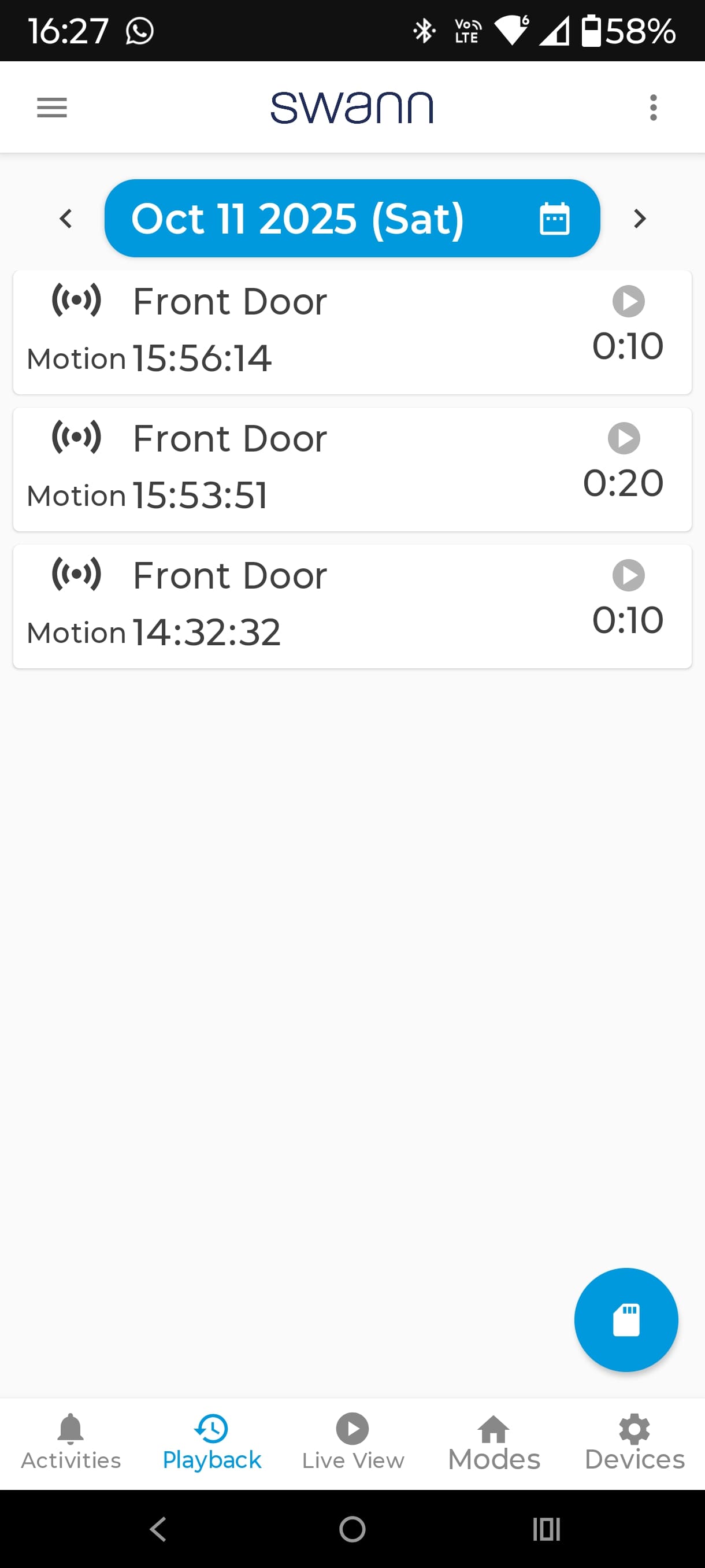
Task: Tap the system back button
Action: [x=158, y=1529]
